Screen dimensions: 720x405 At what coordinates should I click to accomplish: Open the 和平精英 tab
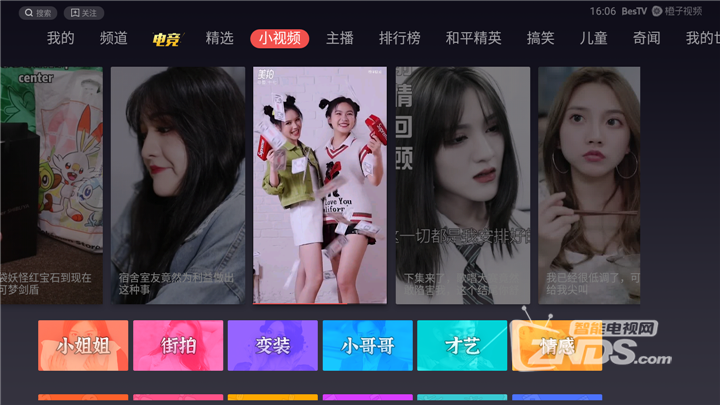(473, 39)
